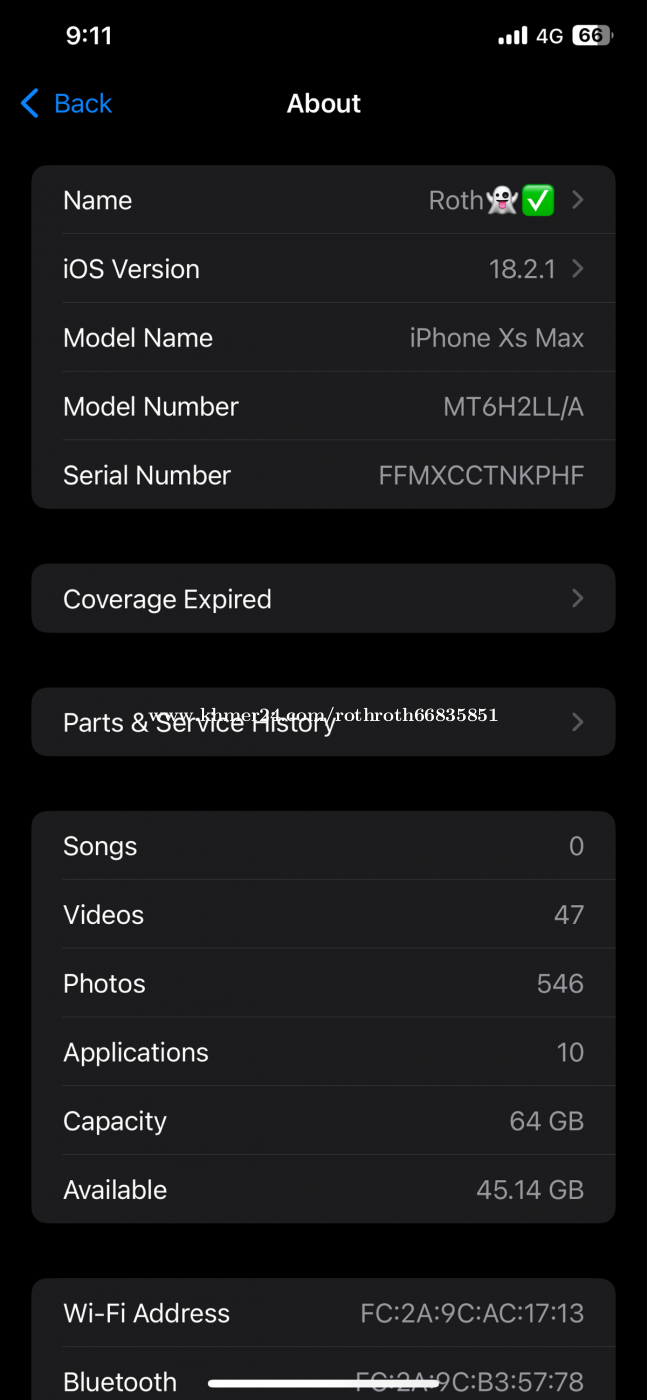Image resolution: width=647 pixels, height=1400 pixels.
Task: Open the iOS Version details
Action: point(323,269)
